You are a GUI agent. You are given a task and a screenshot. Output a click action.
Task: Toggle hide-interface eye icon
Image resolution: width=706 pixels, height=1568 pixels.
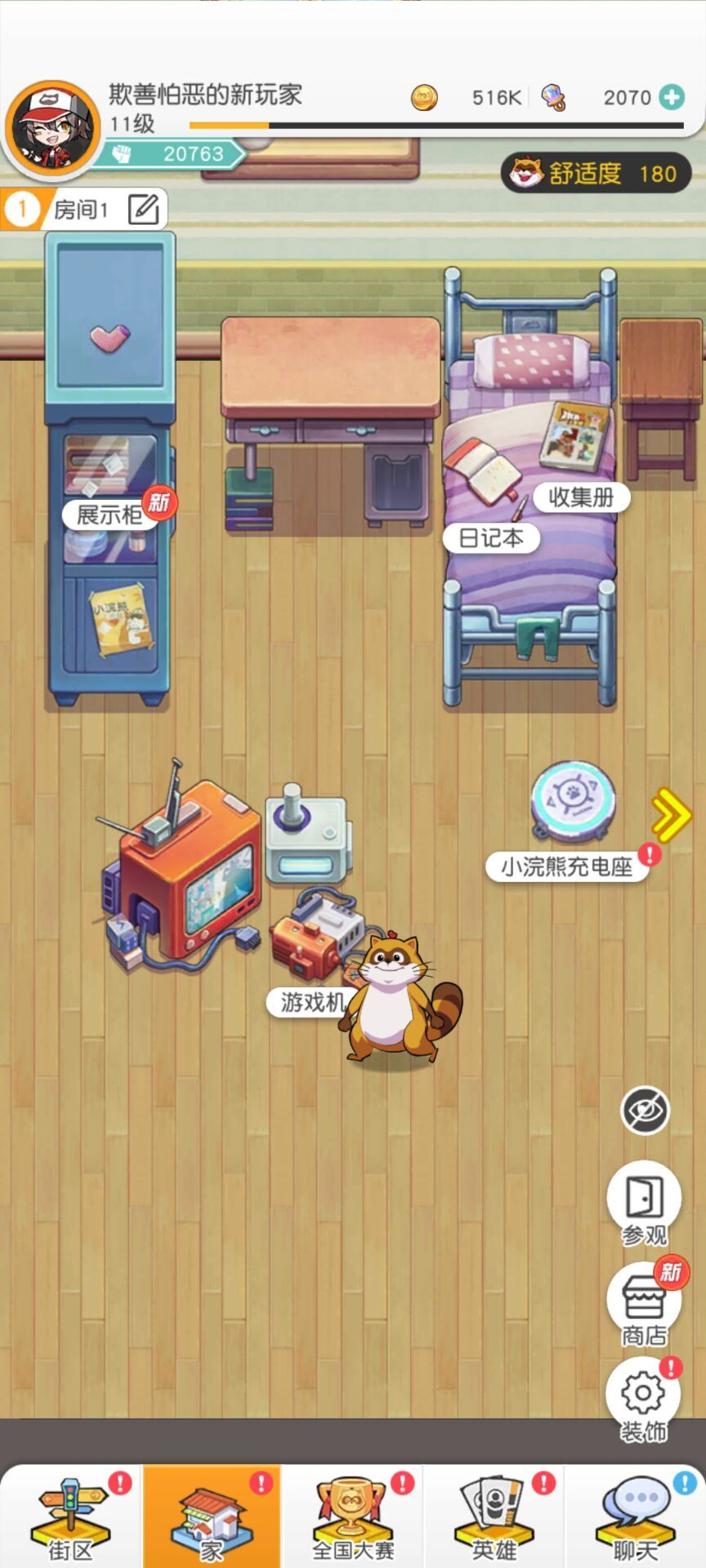click(645, 1110)
